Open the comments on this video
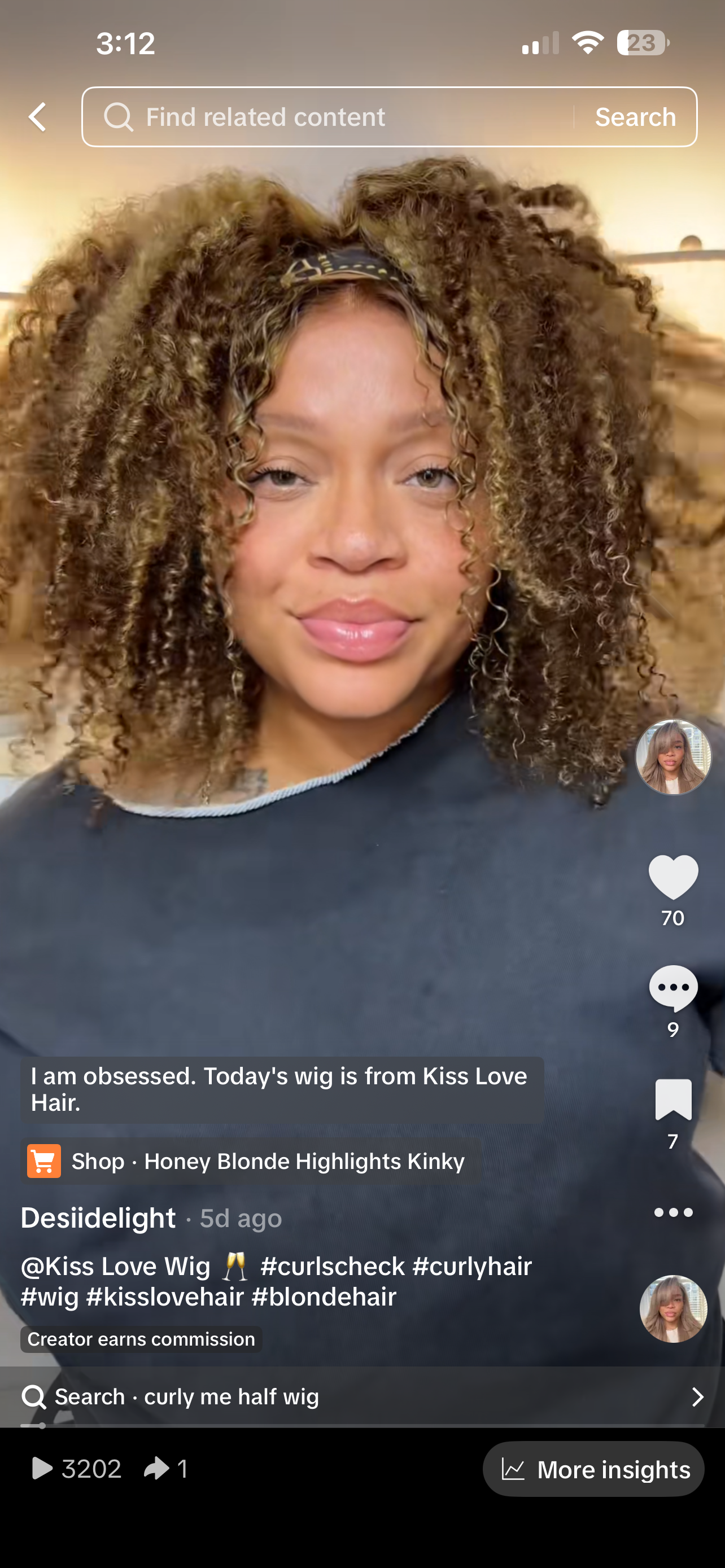This screenshot has width=725, height=1568. tap(672, 988)
